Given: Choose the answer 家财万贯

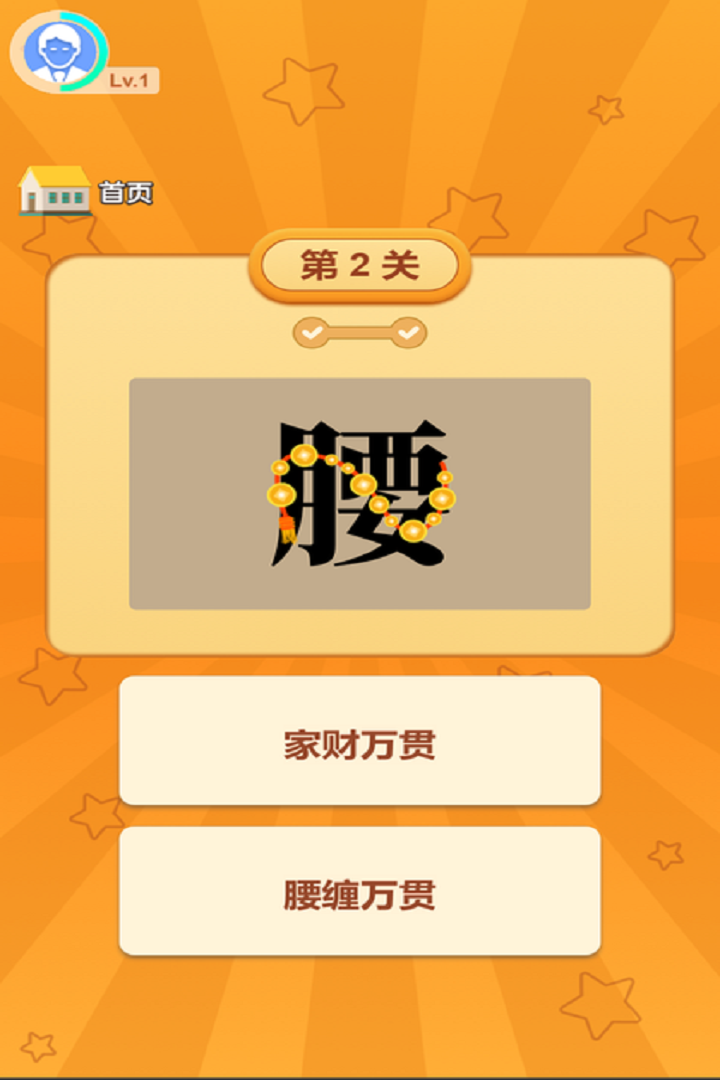Looking at the screenshot, I should click(360, 742).
